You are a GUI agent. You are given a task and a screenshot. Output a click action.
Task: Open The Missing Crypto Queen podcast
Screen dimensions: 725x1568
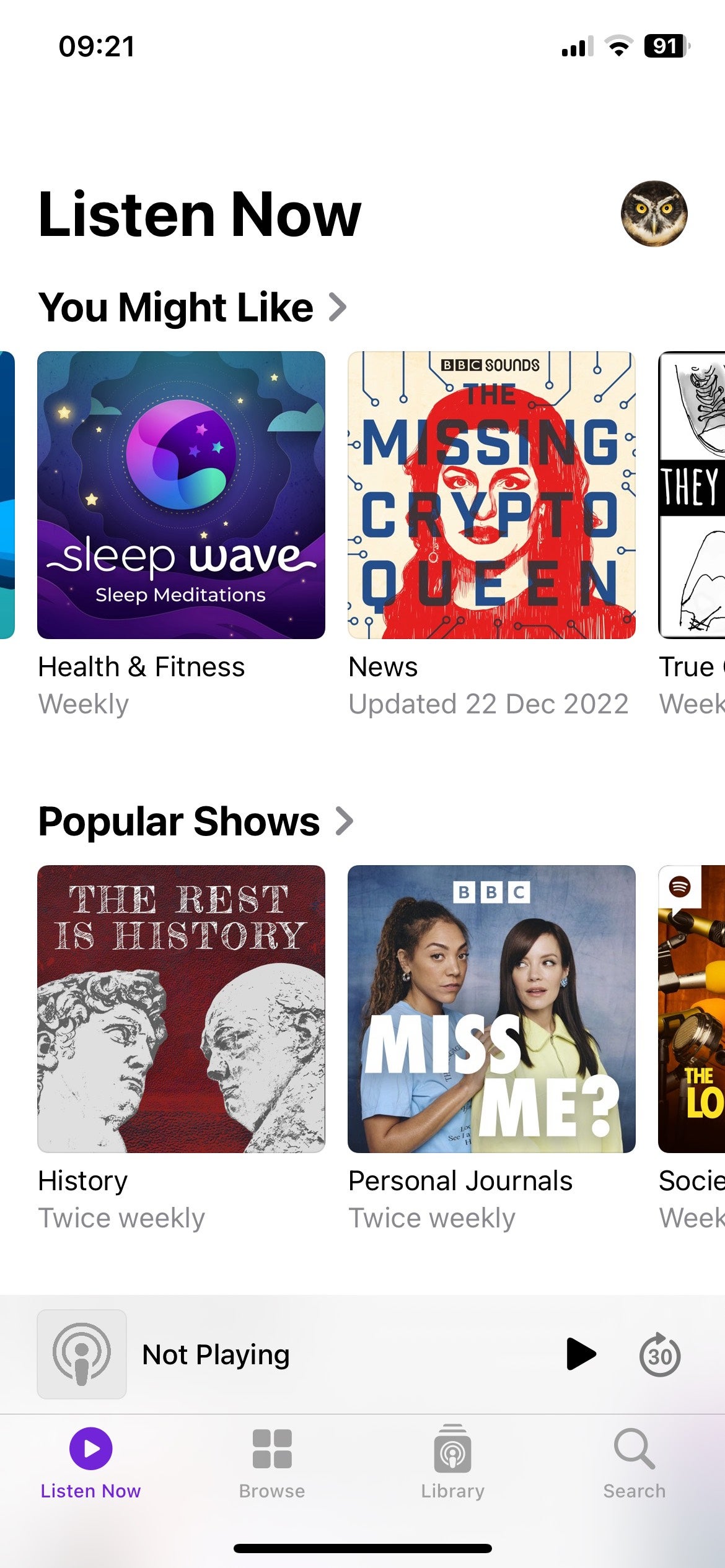point(491,495)
